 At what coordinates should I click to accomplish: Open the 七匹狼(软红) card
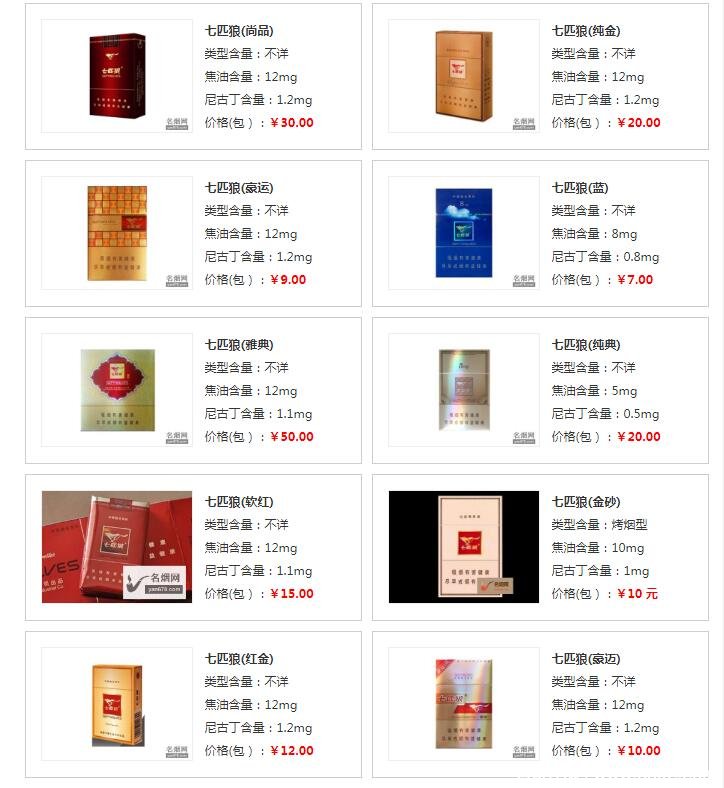(x=193, y=547)
